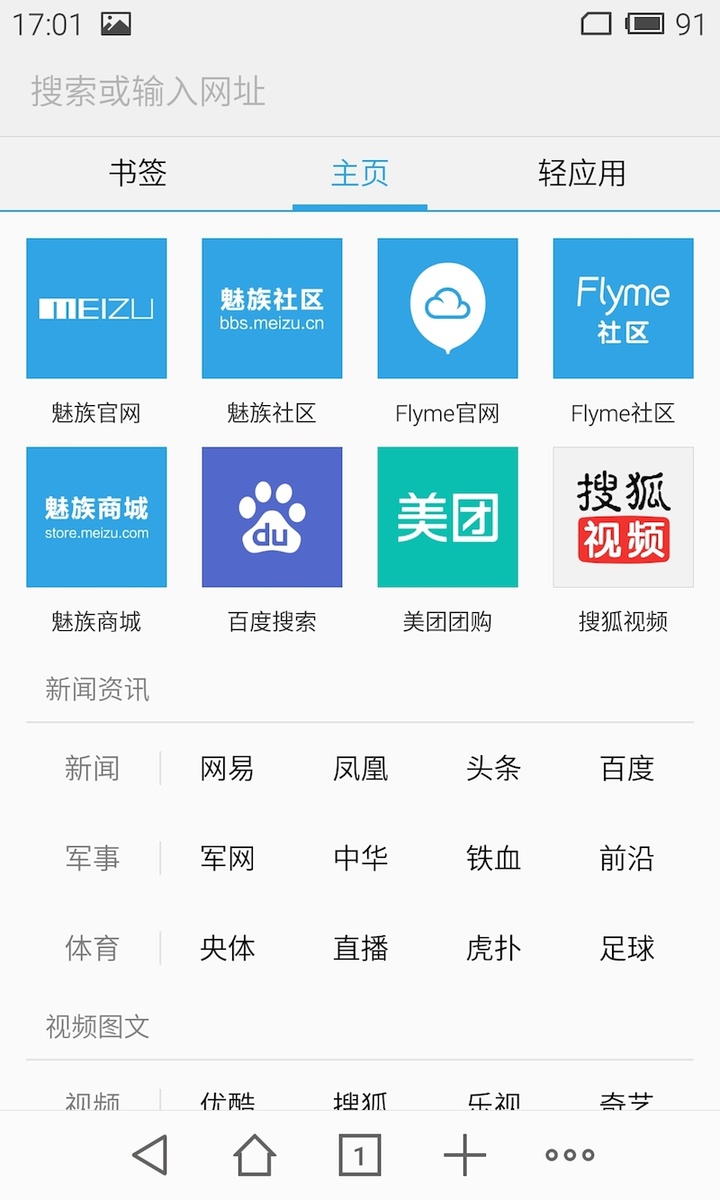Open the 足球 sports link
Screen dimensions: 720x1200
(x=627, y=948)
